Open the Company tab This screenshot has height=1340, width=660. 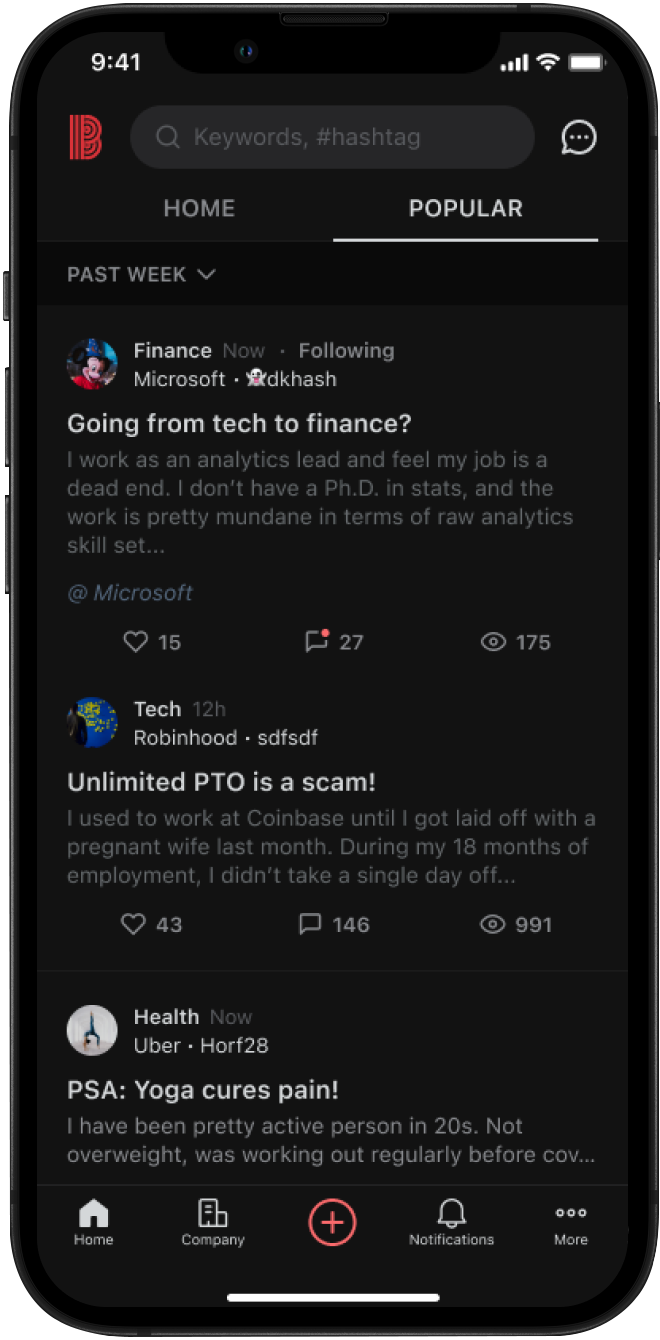212,1223
